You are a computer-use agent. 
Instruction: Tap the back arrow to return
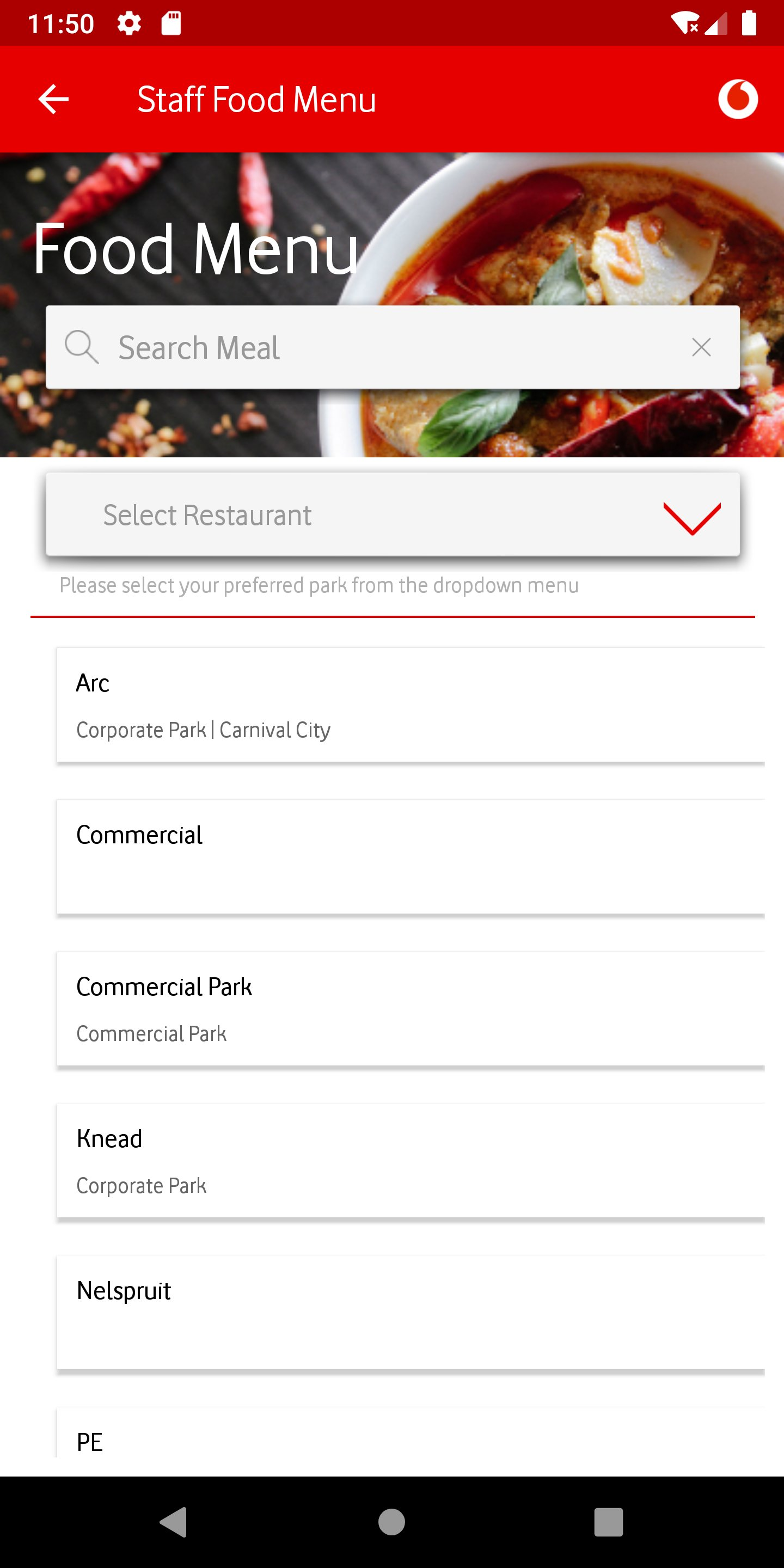(x=53, y=99)
